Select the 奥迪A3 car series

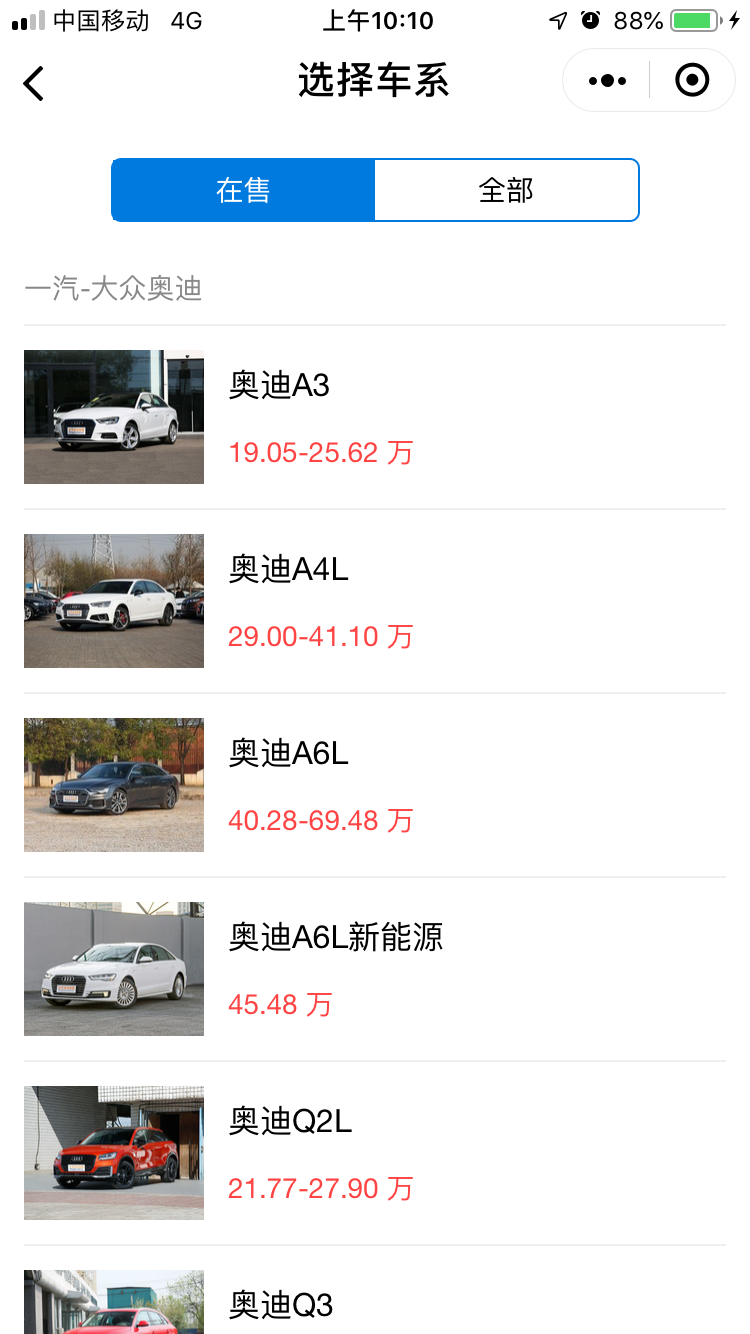tap(374, 417)
